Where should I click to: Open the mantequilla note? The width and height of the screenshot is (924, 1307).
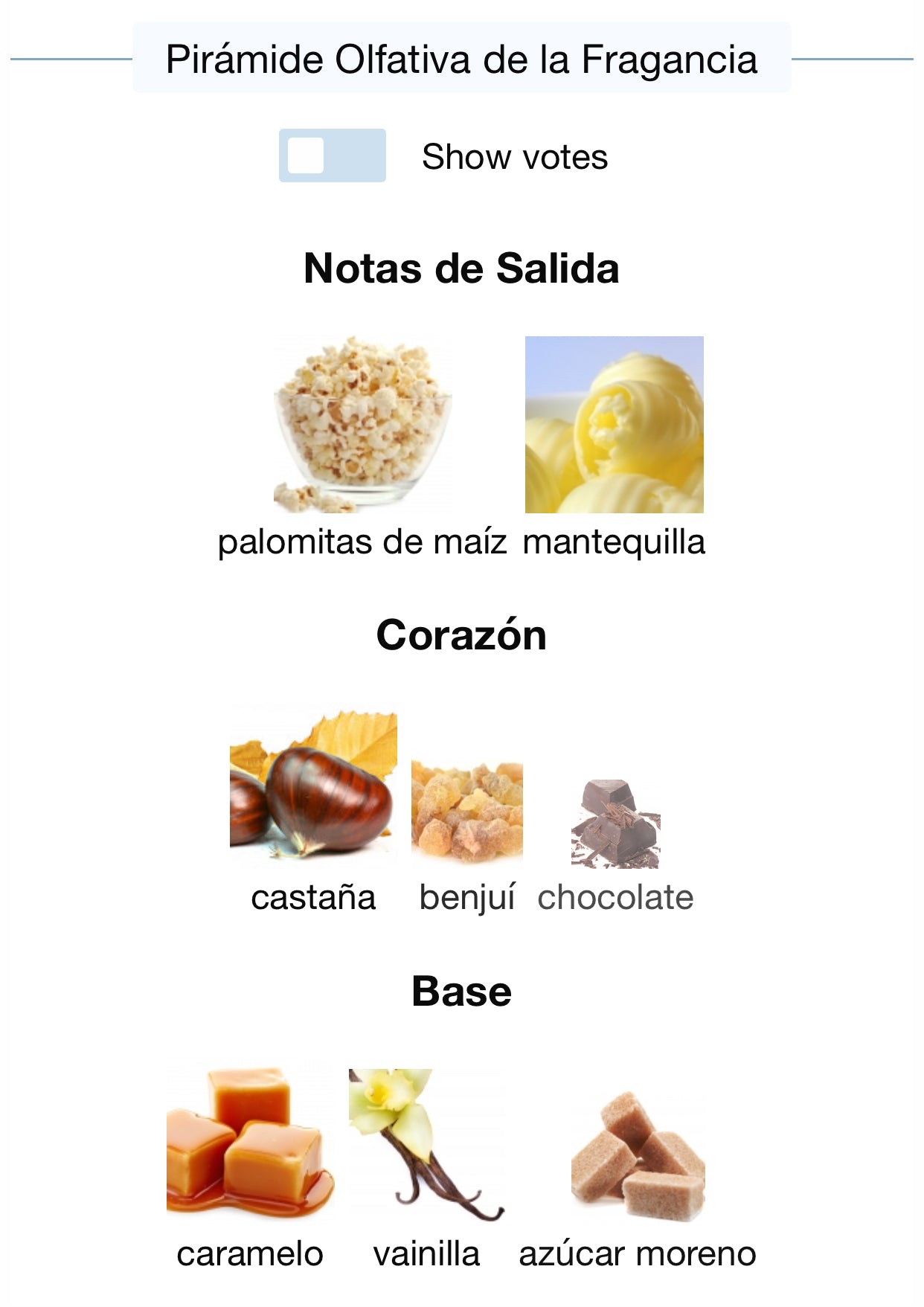click(x=614, y=425)
